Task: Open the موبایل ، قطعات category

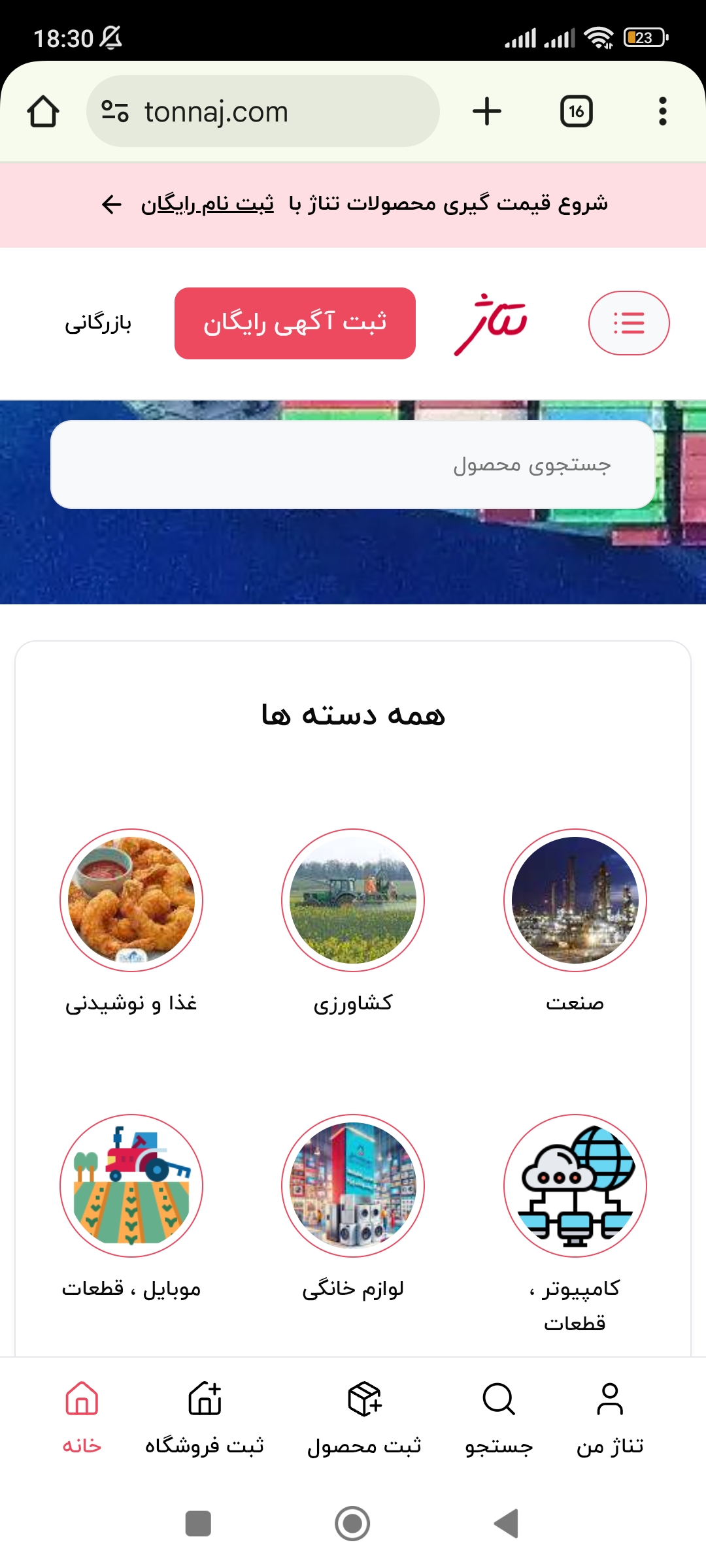Action: (x=131, y=1186)
